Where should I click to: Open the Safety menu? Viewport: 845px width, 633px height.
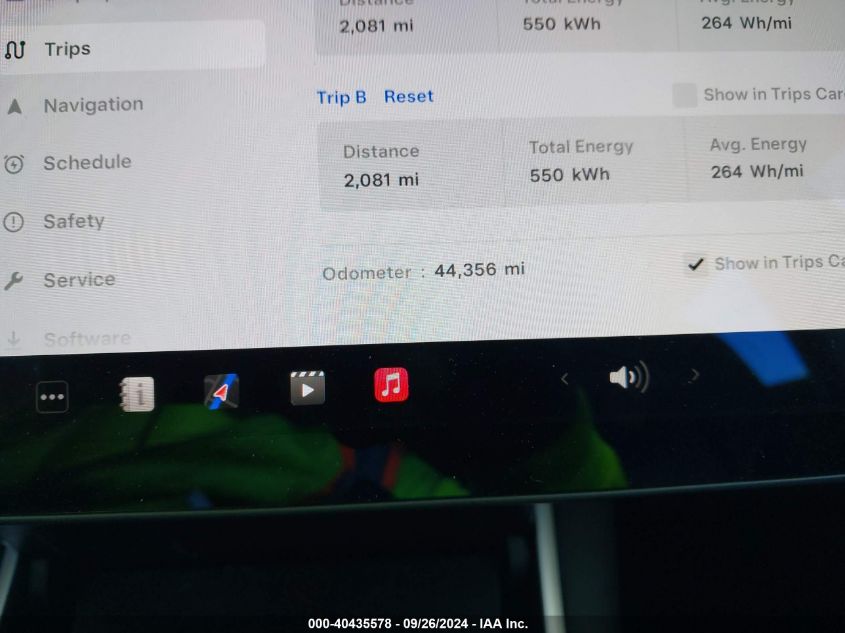click(73, 221)
